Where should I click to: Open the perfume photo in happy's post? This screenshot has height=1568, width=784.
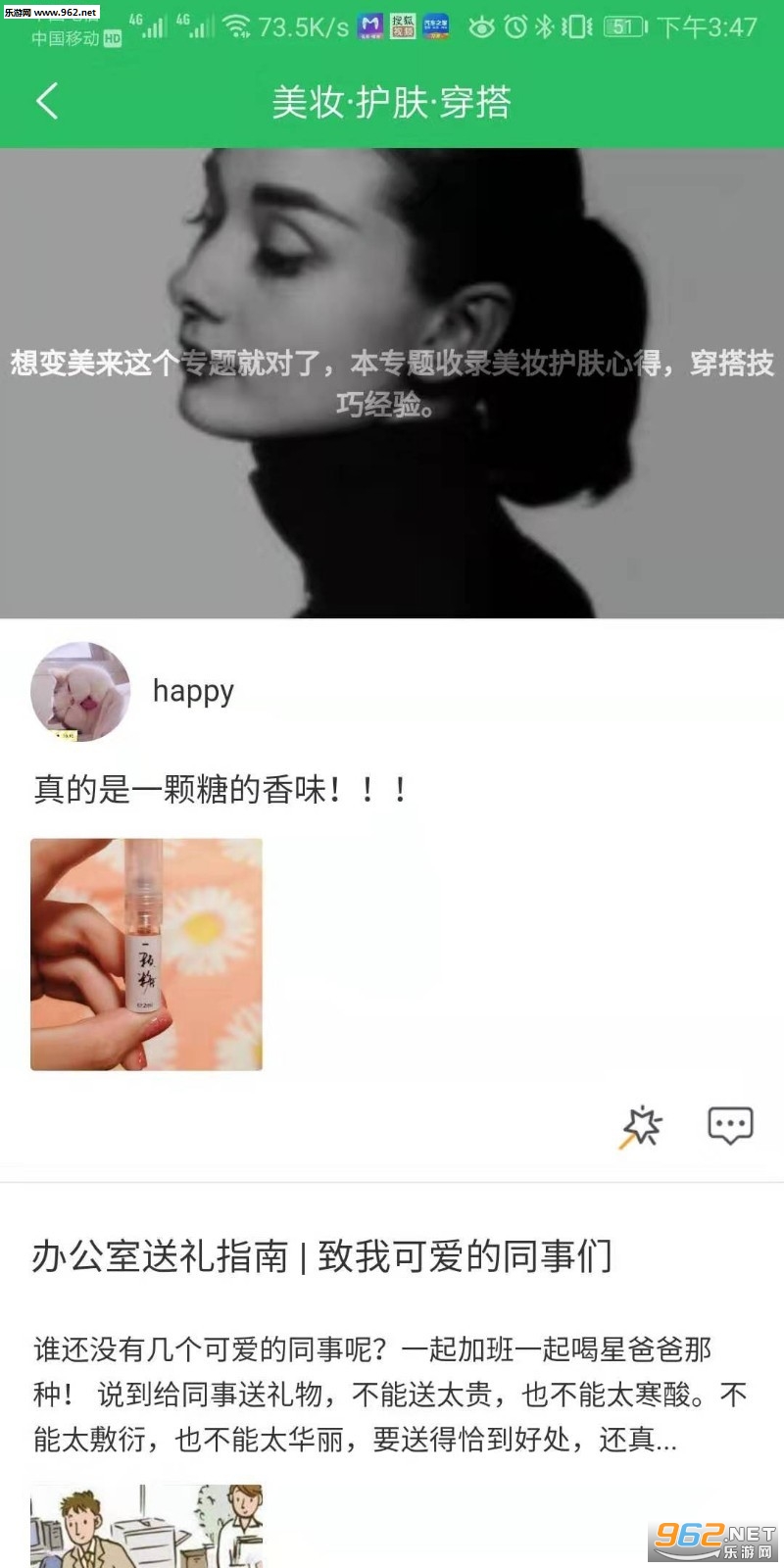[147, 954]
